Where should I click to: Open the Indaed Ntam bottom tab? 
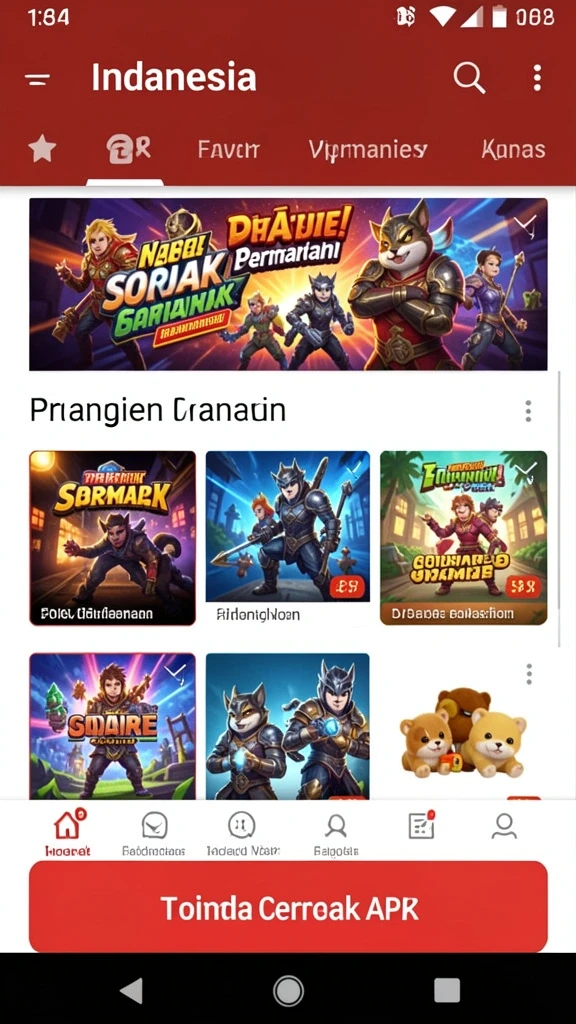tap(242, 832)
